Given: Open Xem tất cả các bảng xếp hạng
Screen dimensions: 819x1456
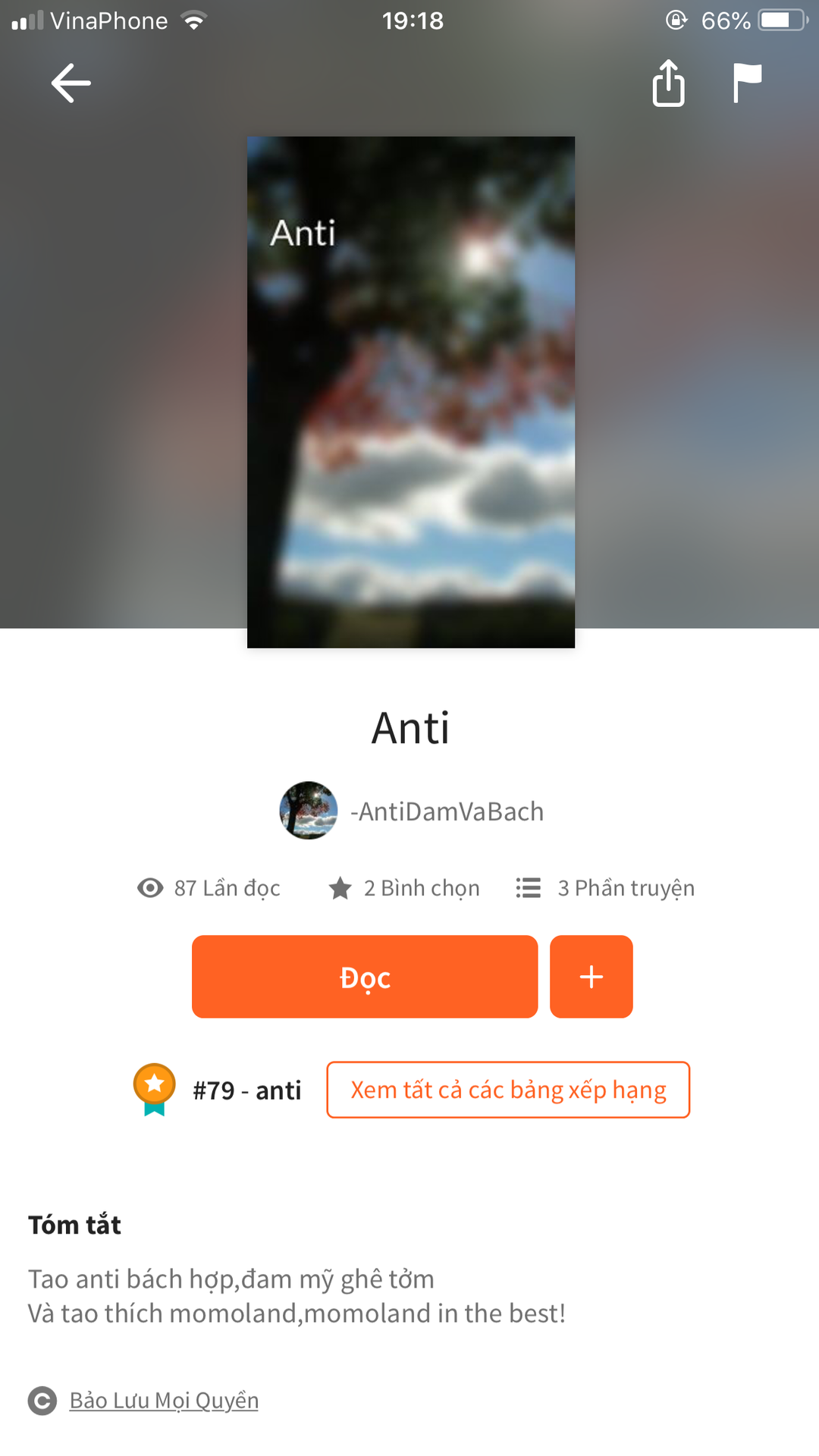Looking at the screenshot, I should coord(508,1090).
